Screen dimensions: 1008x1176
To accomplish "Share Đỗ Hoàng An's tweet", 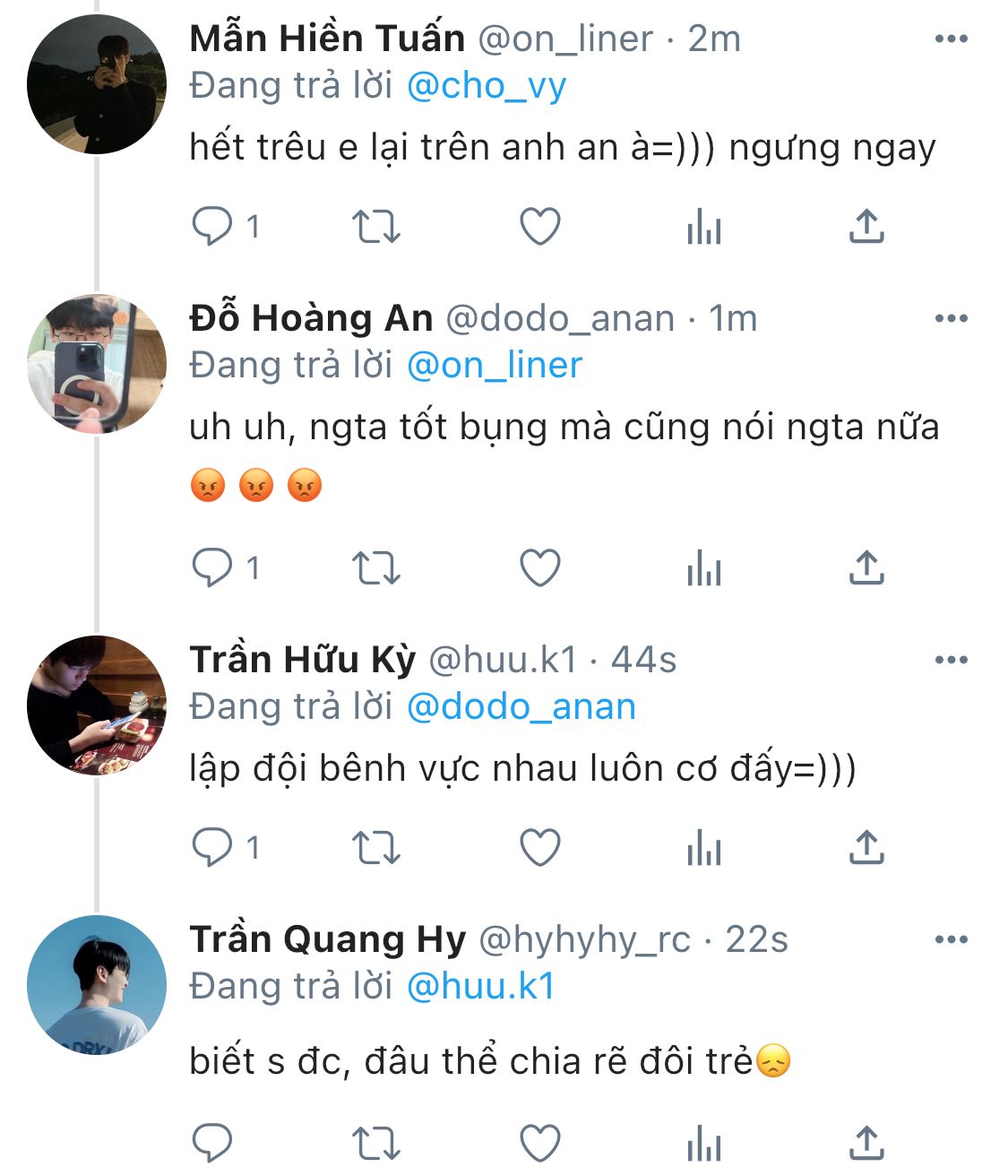I will point(866,567).
